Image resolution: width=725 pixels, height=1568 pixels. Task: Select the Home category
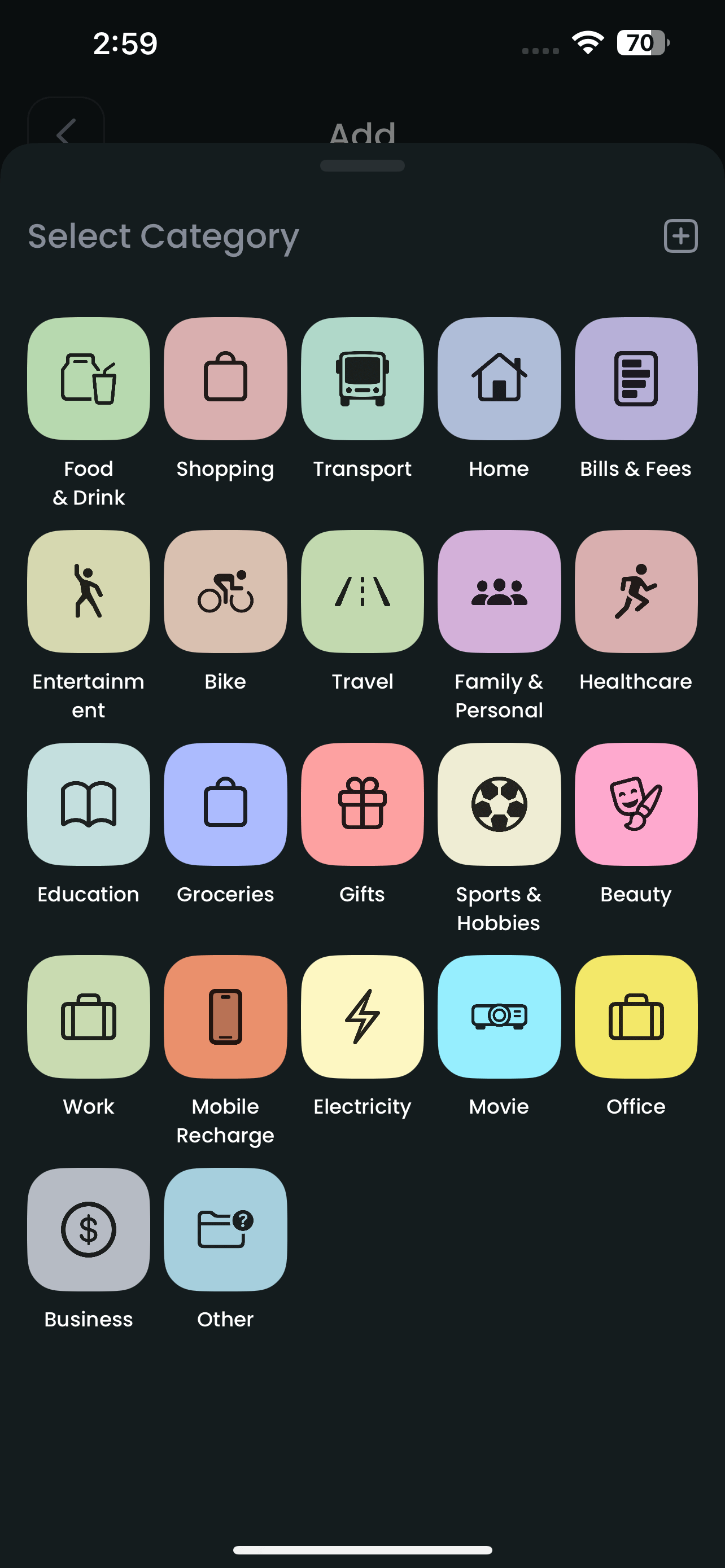tap(499, 379)
